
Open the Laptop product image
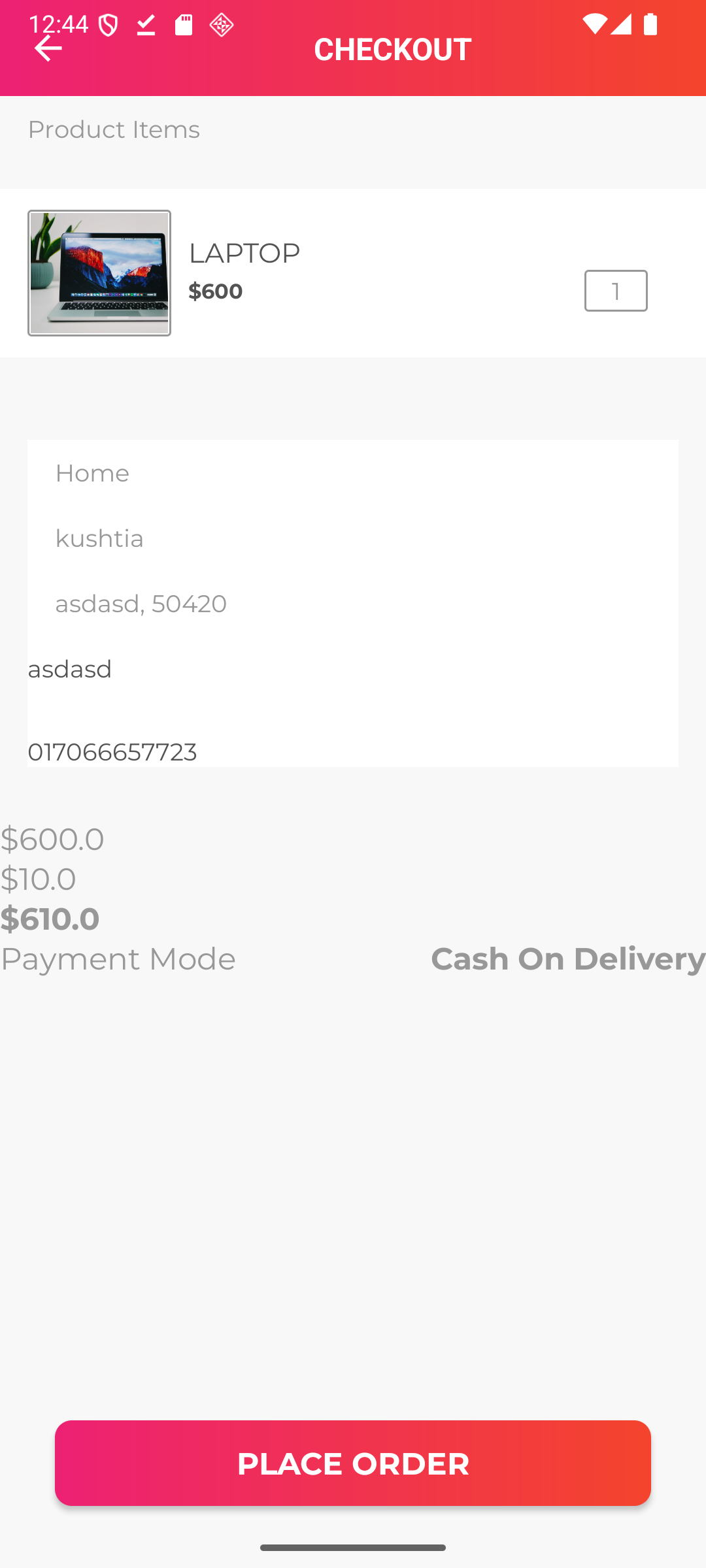coord(99,273)
